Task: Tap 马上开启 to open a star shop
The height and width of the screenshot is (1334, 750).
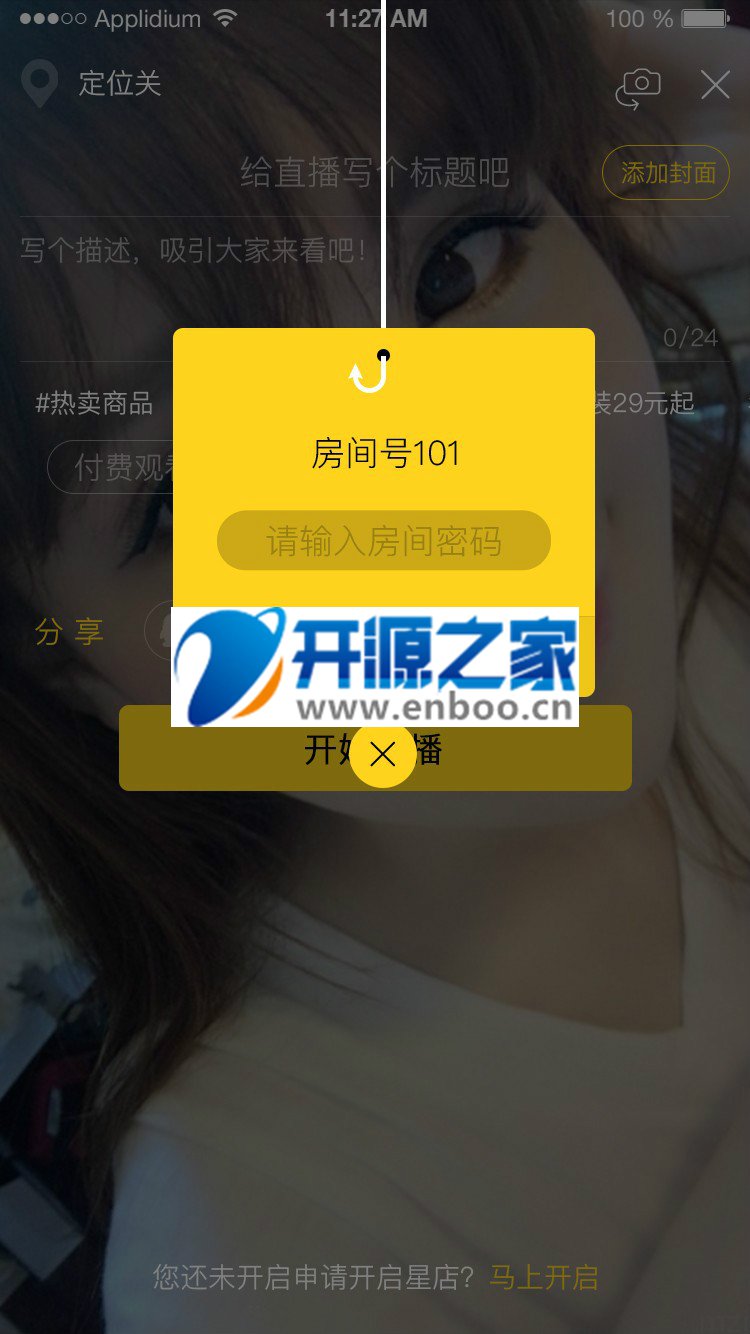Action: click(x=544, y=1277)
